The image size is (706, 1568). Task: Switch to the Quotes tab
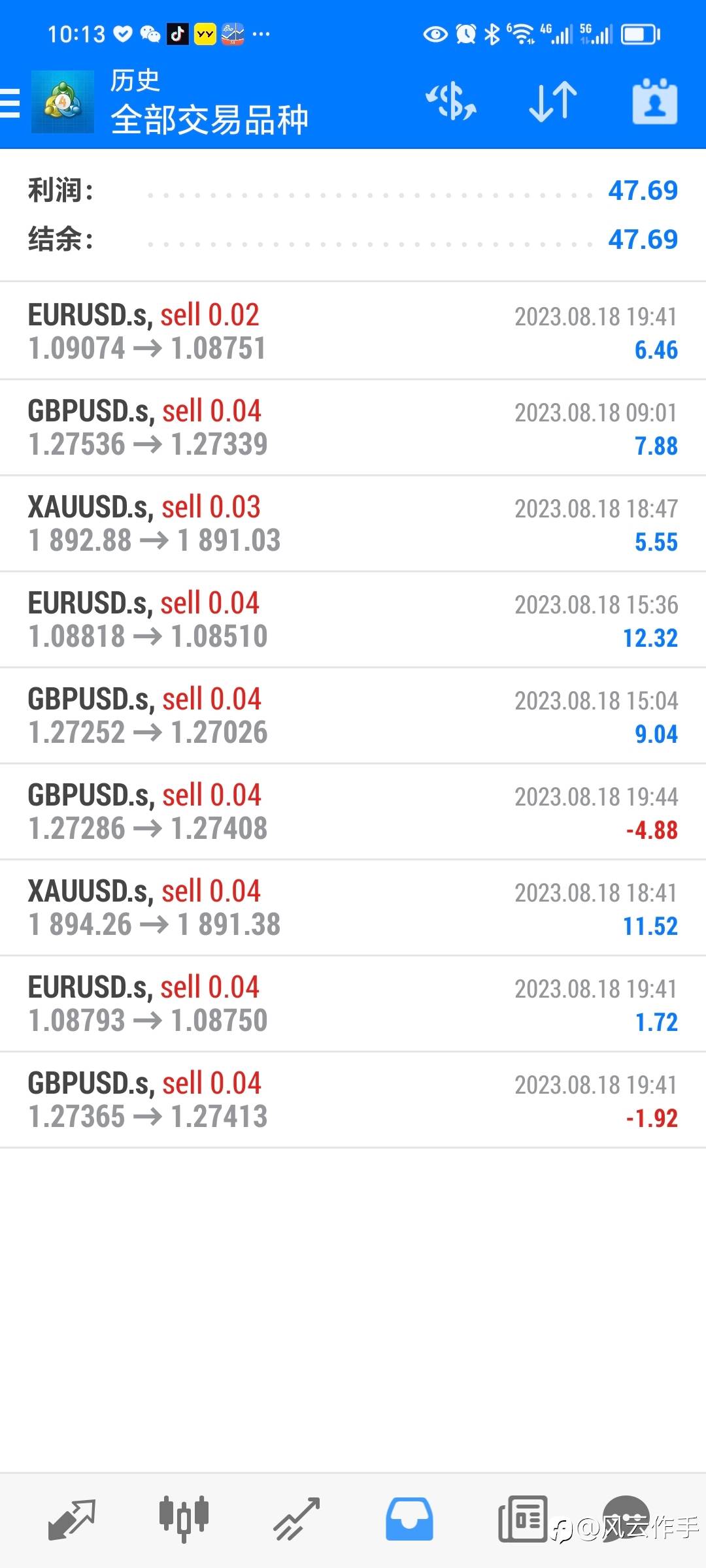click(x=72, y=1519)
